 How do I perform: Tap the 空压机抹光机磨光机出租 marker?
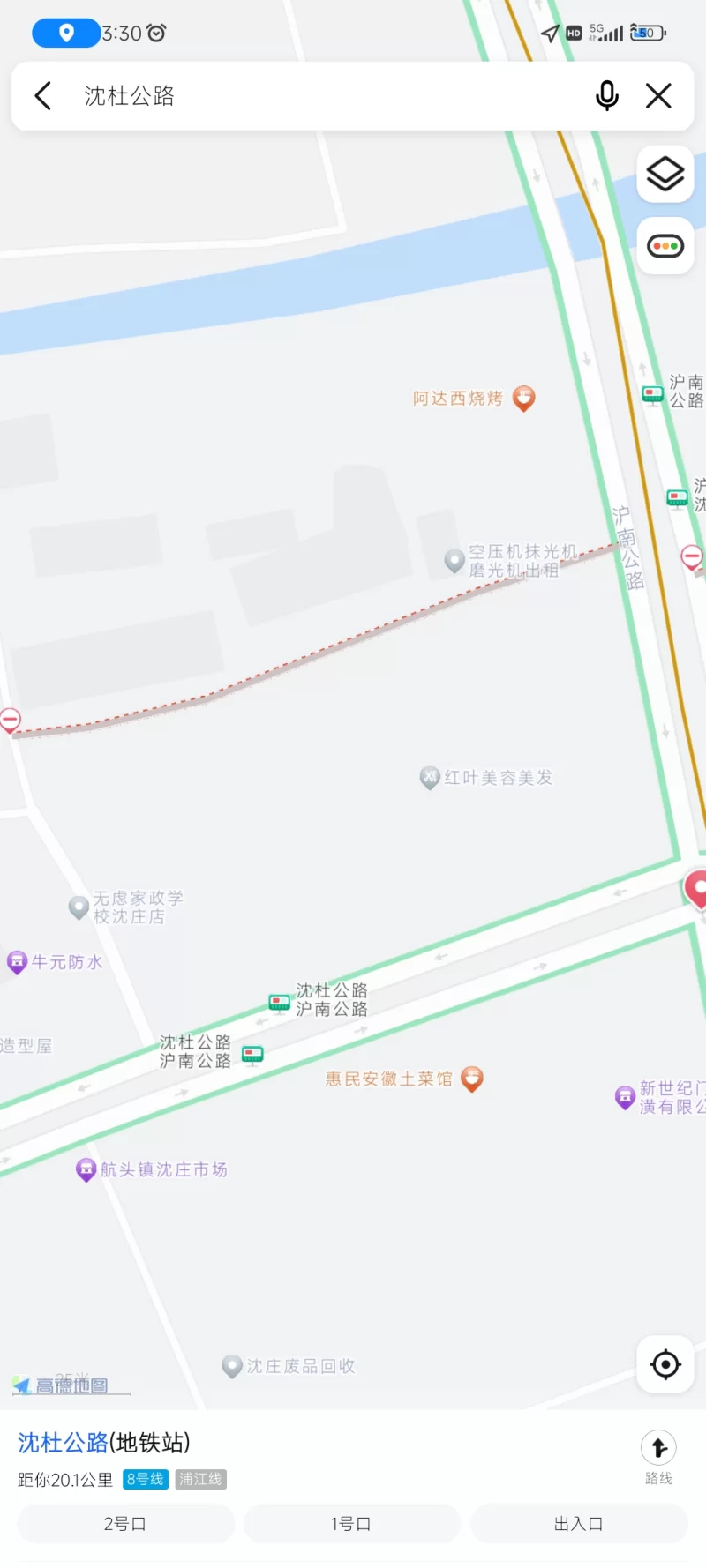pyautogui.click(x=454, y=560)
